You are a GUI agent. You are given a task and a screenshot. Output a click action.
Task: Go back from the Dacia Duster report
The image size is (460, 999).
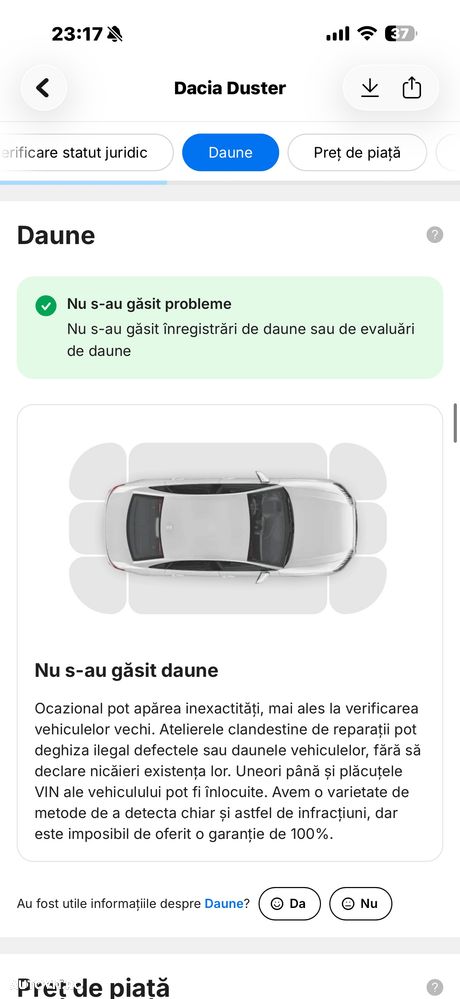click(43, 88)
